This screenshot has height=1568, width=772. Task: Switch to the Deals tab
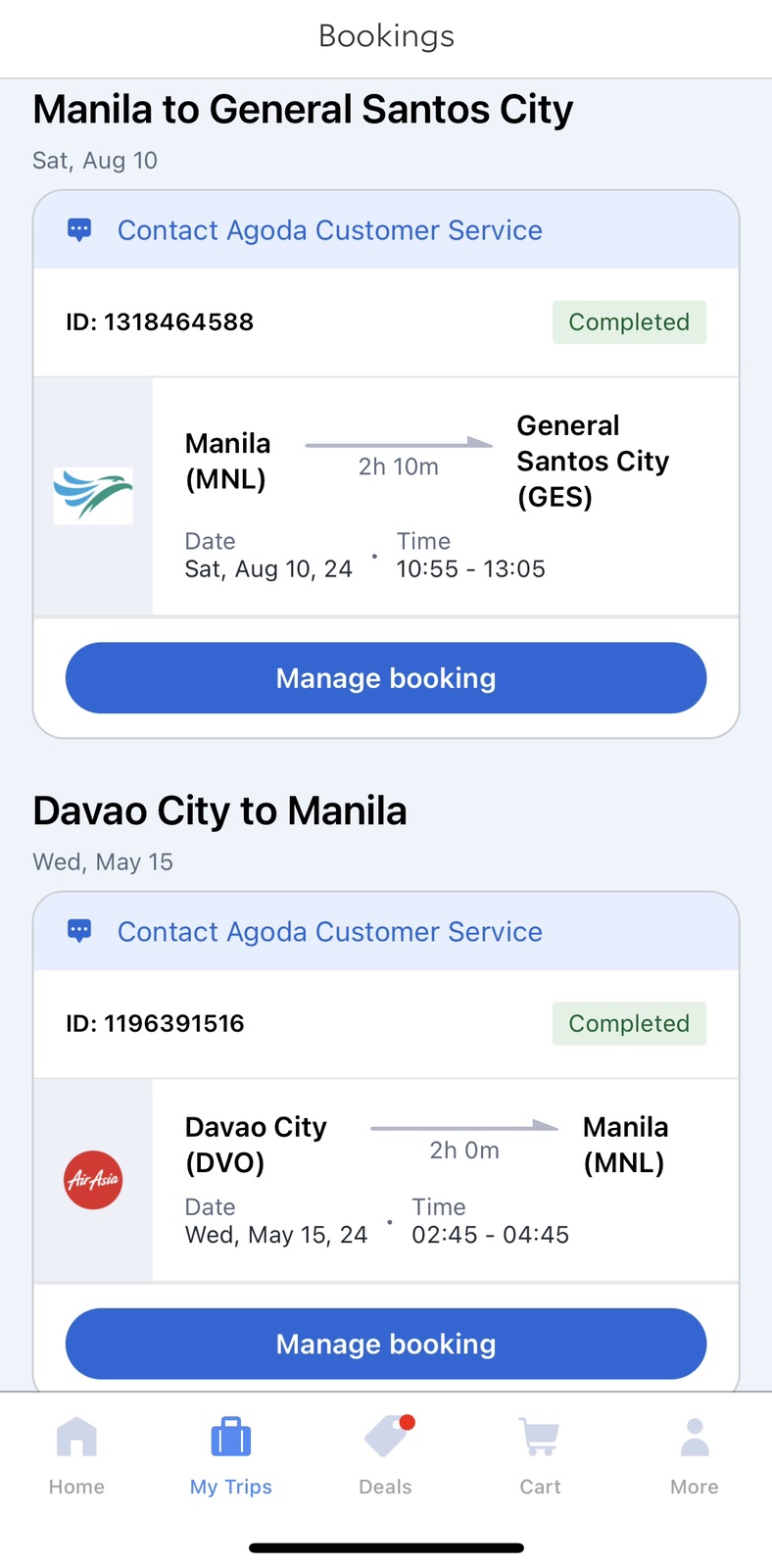(386, 1455)
